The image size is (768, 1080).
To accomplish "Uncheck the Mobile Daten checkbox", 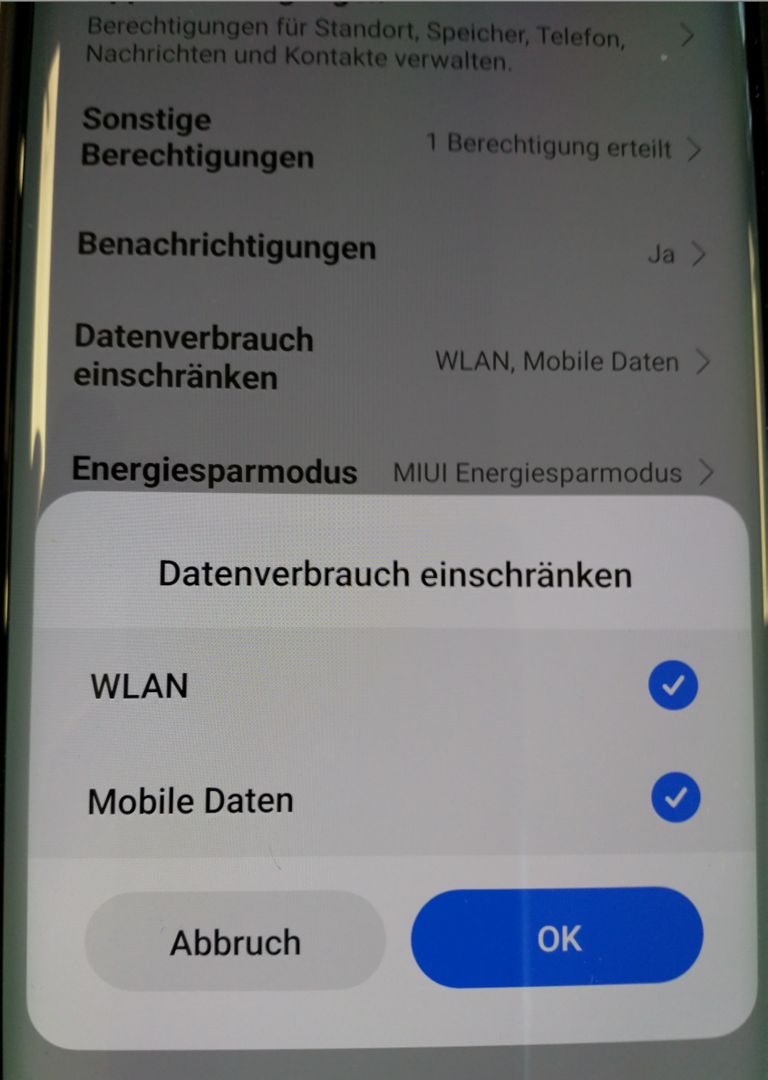I will click(x=675, y=798).
